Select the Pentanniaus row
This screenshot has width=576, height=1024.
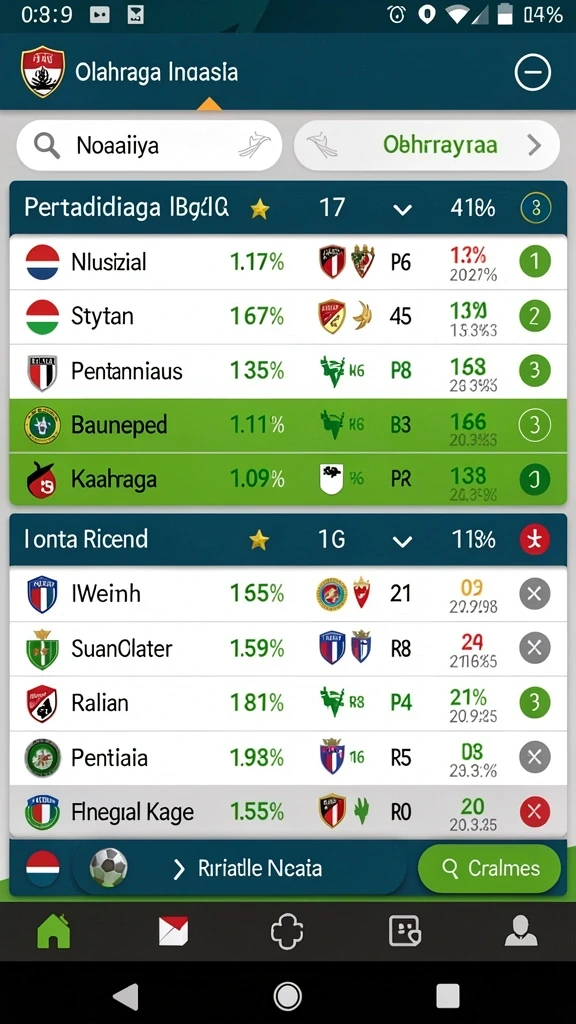pyautogui.click(x=288, y=371)
